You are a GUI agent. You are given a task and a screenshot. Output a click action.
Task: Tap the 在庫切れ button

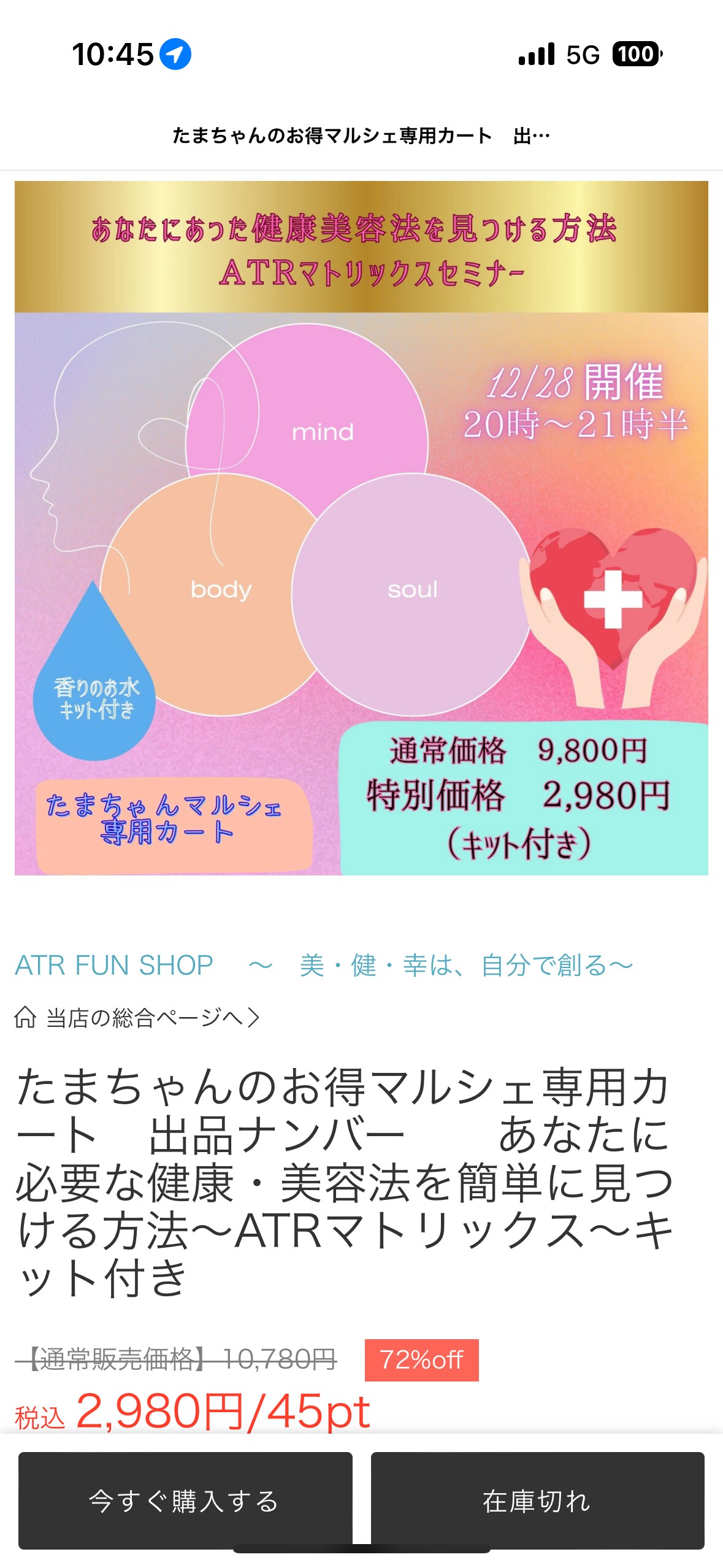[537, 1500]
